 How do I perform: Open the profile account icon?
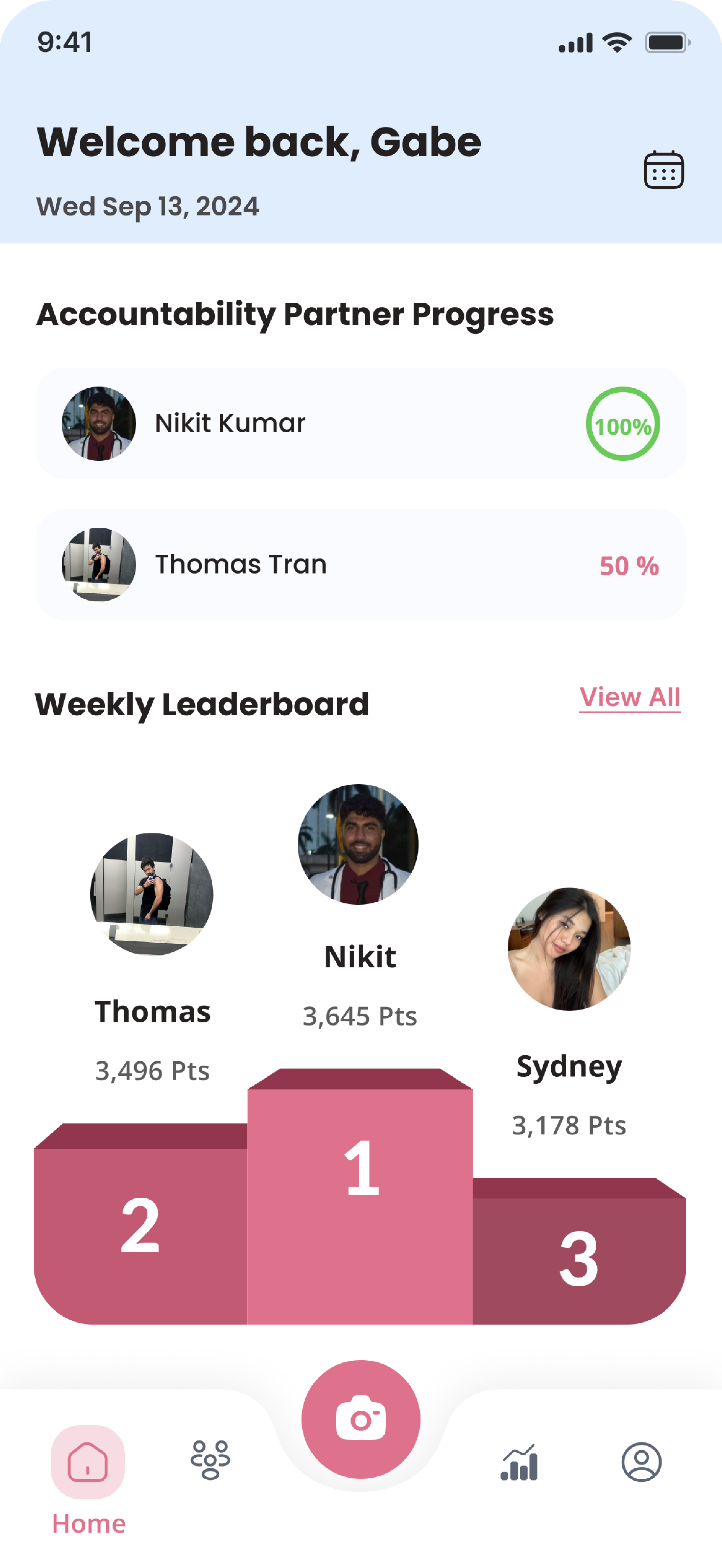(x=642, y=1461)
